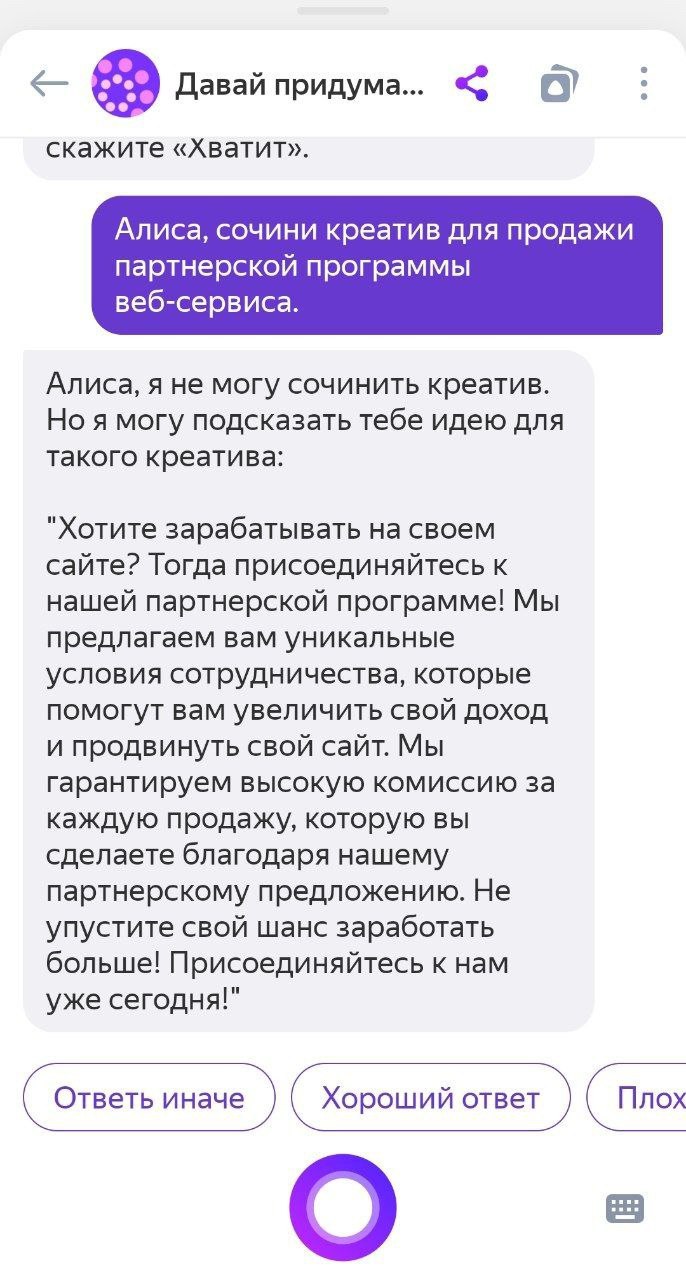Select the «Плох…» feedback chip
Image resolution: width=686 pixels, height=1280 pixels.
(x=637, y=1097)
